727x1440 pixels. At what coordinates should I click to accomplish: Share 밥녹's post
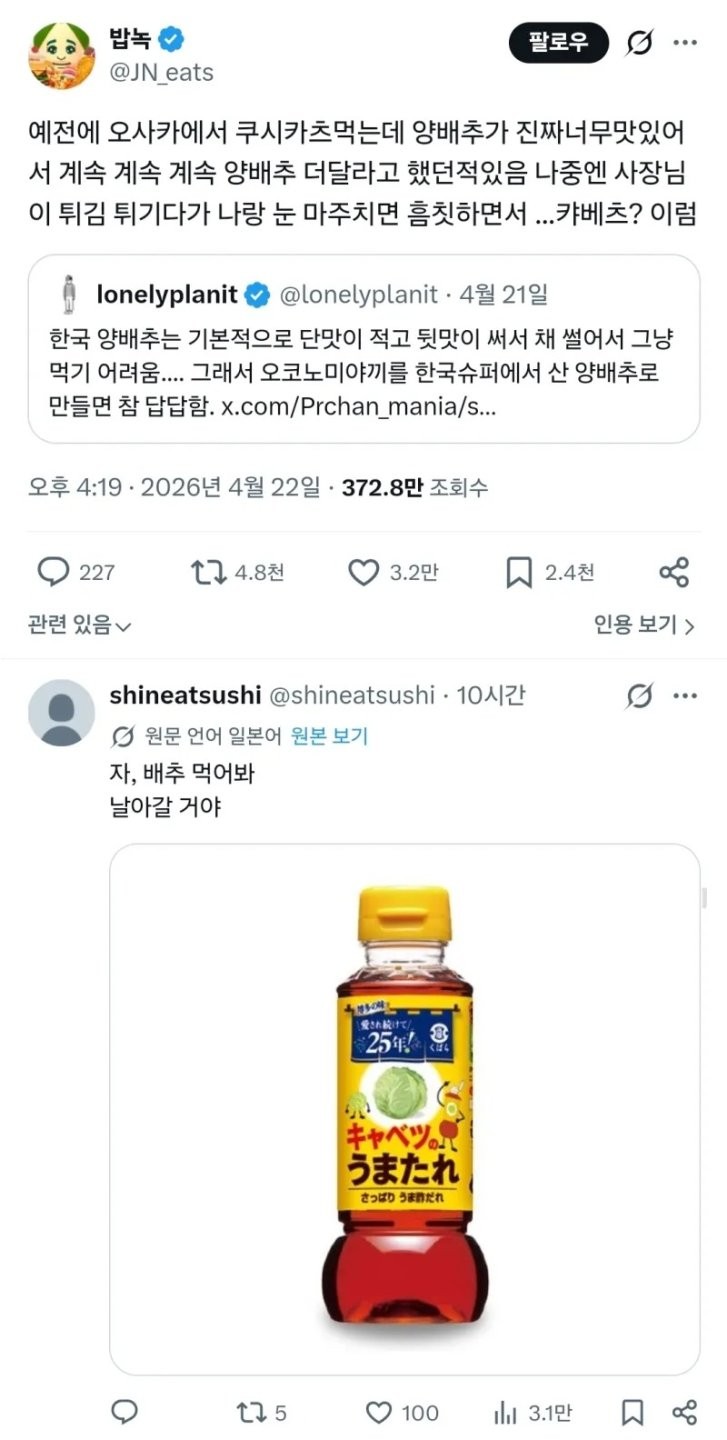tap(674, 572)
